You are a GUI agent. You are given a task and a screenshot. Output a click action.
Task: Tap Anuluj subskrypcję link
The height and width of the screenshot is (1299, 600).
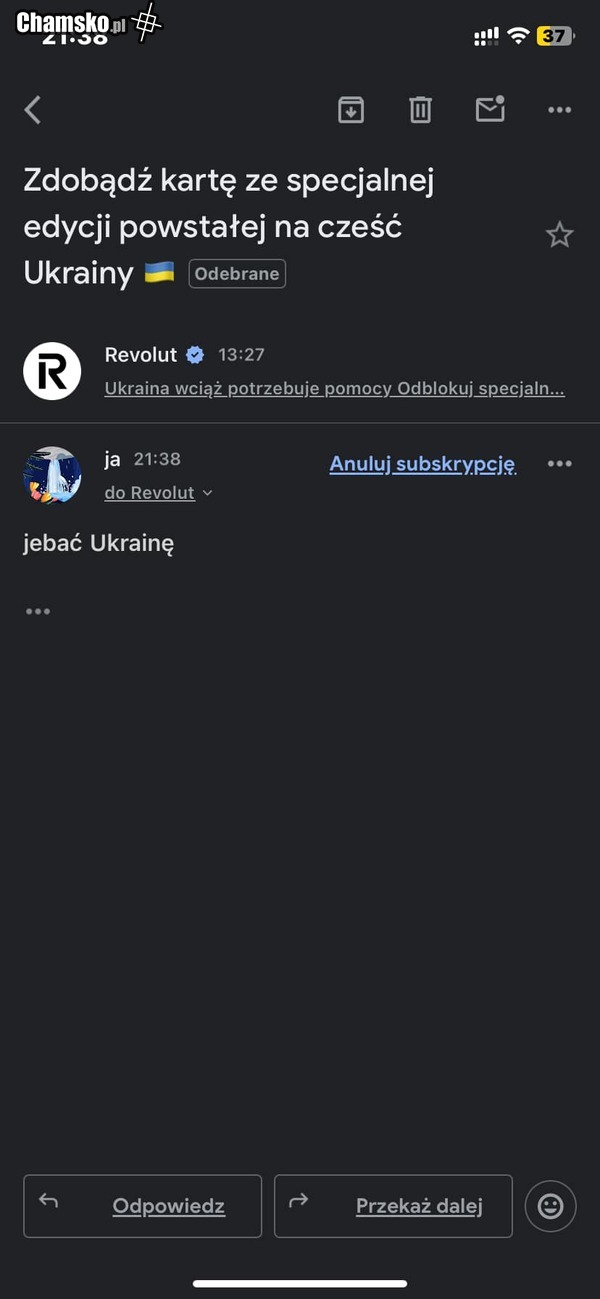coord(422,464)
